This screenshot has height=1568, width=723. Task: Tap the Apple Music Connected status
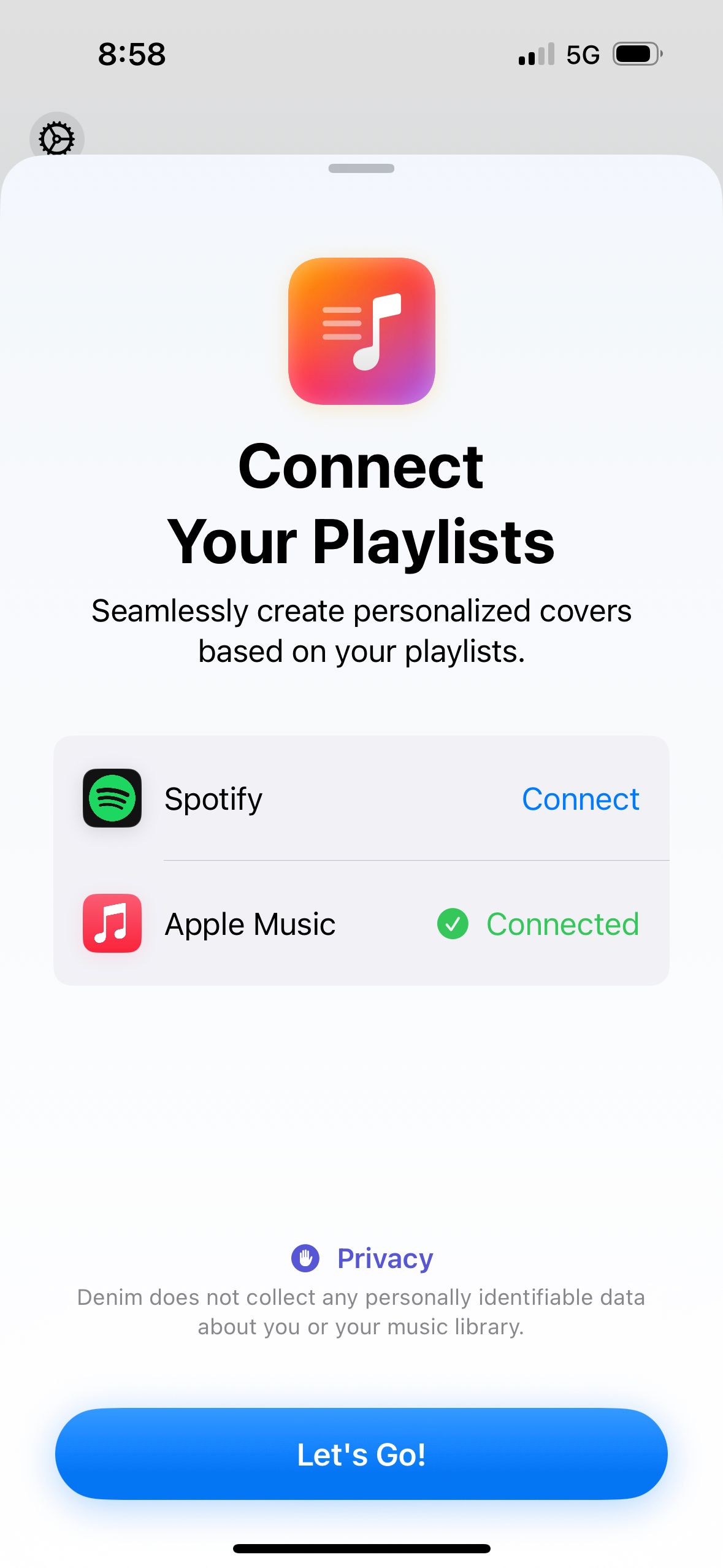(538, 924)
